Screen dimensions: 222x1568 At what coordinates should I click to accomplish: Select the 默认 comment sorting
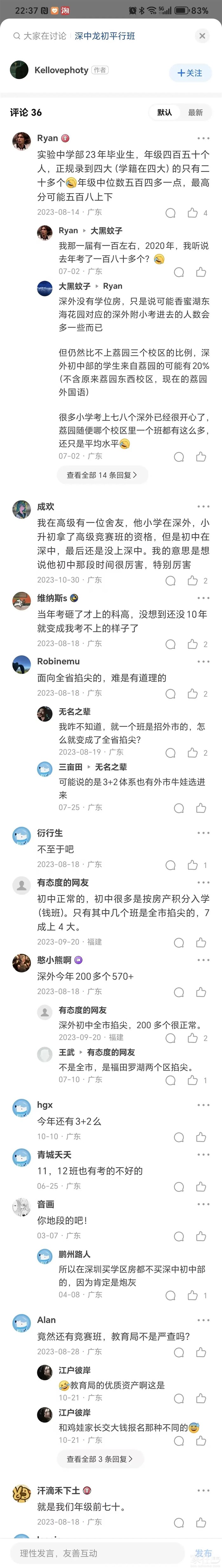pyautogui.click(x=165, y=113)
